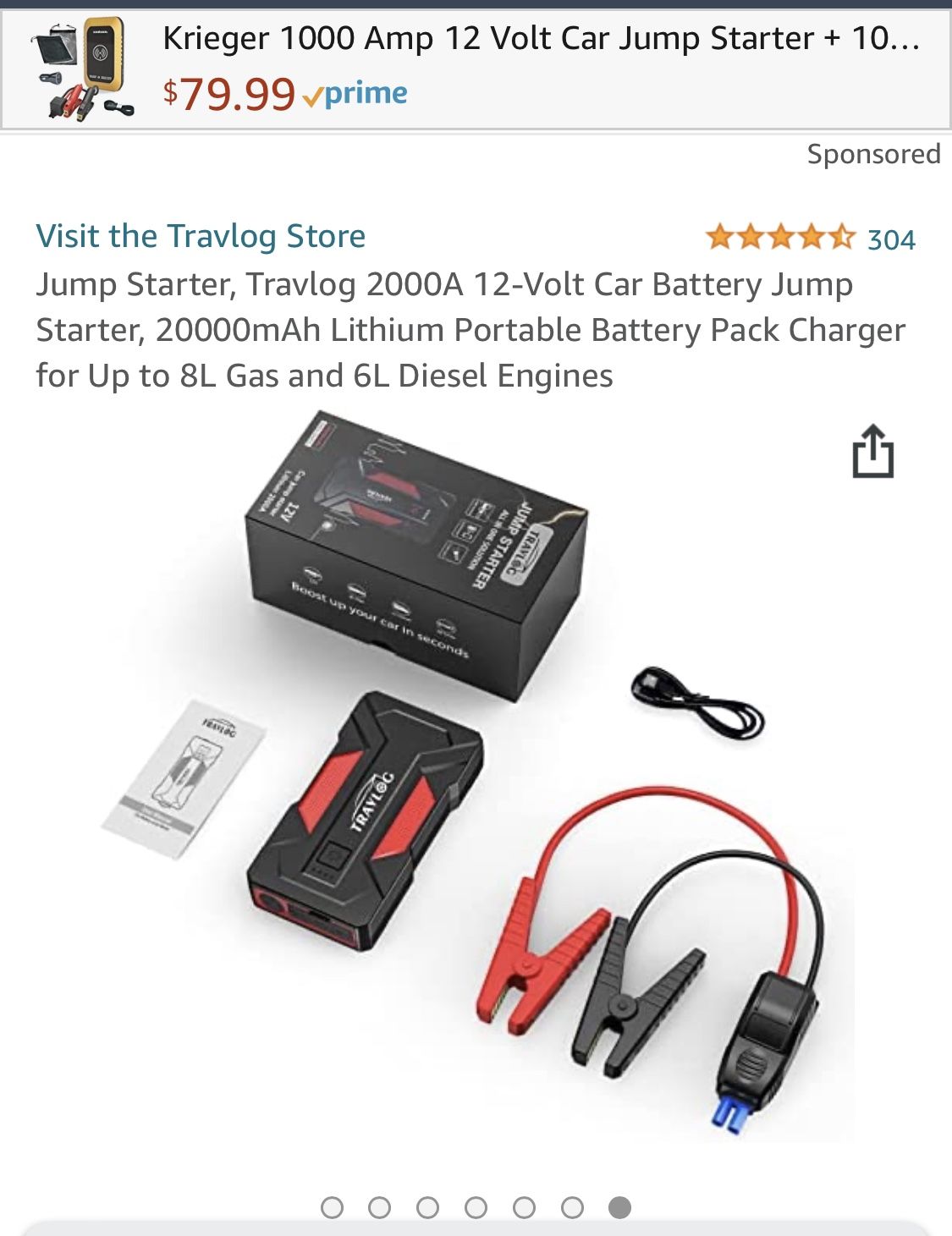Open the 304 customer ratings
This screenshot has height=1236, width=952.
[x=890, y=239]
